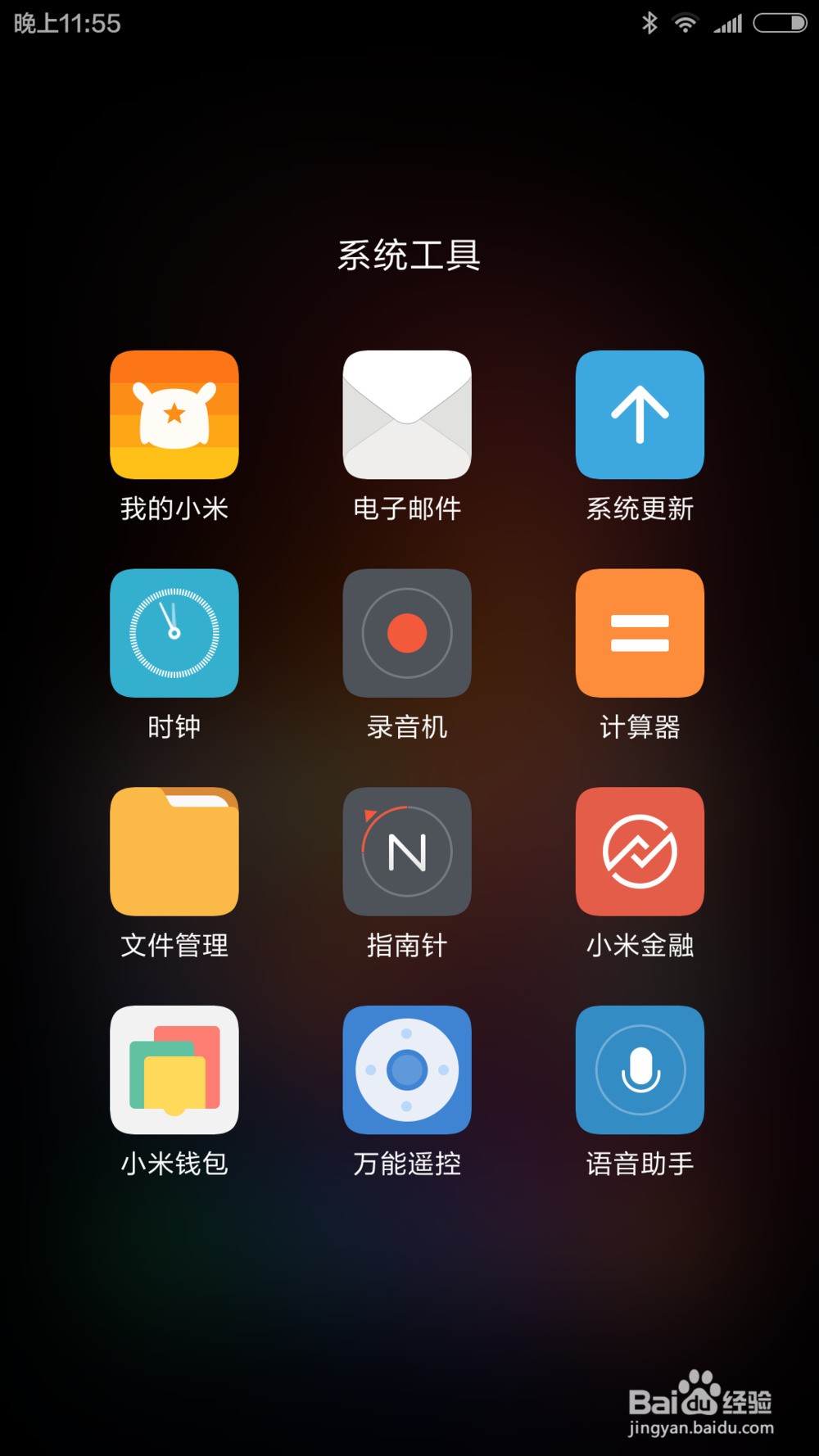
Task: Open the 小米金融 finance app
Action: 640,852
